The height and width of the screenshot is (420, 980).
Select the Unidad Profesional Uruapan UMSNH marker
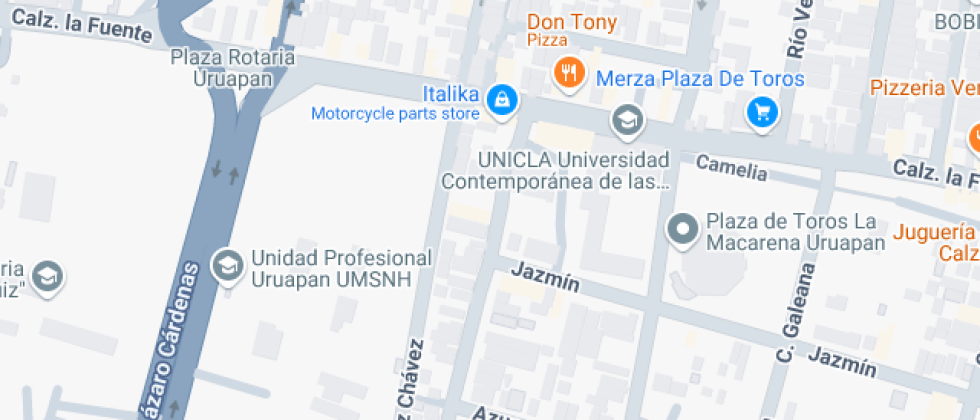click(x=229, y=266)
